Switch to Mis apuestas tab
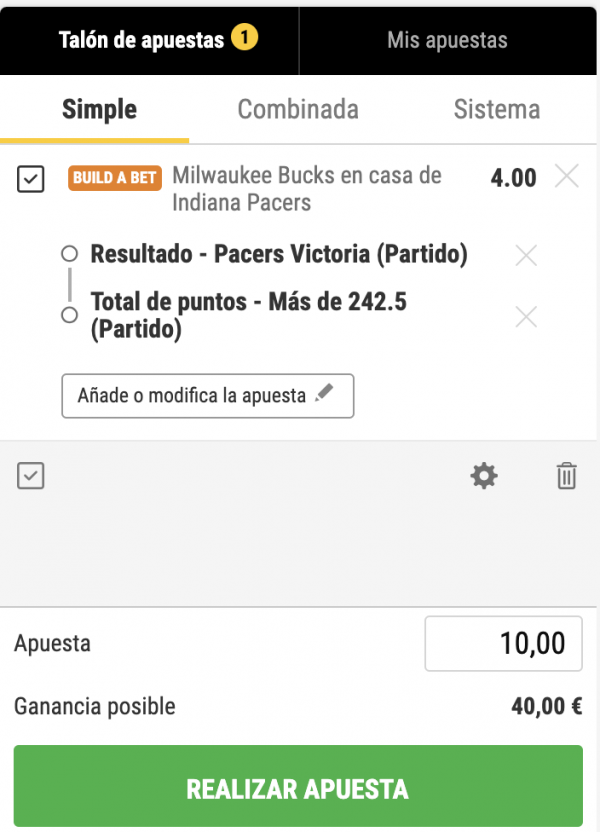The height and width of the screenshot is (832, 600). [x=447, y=40]
